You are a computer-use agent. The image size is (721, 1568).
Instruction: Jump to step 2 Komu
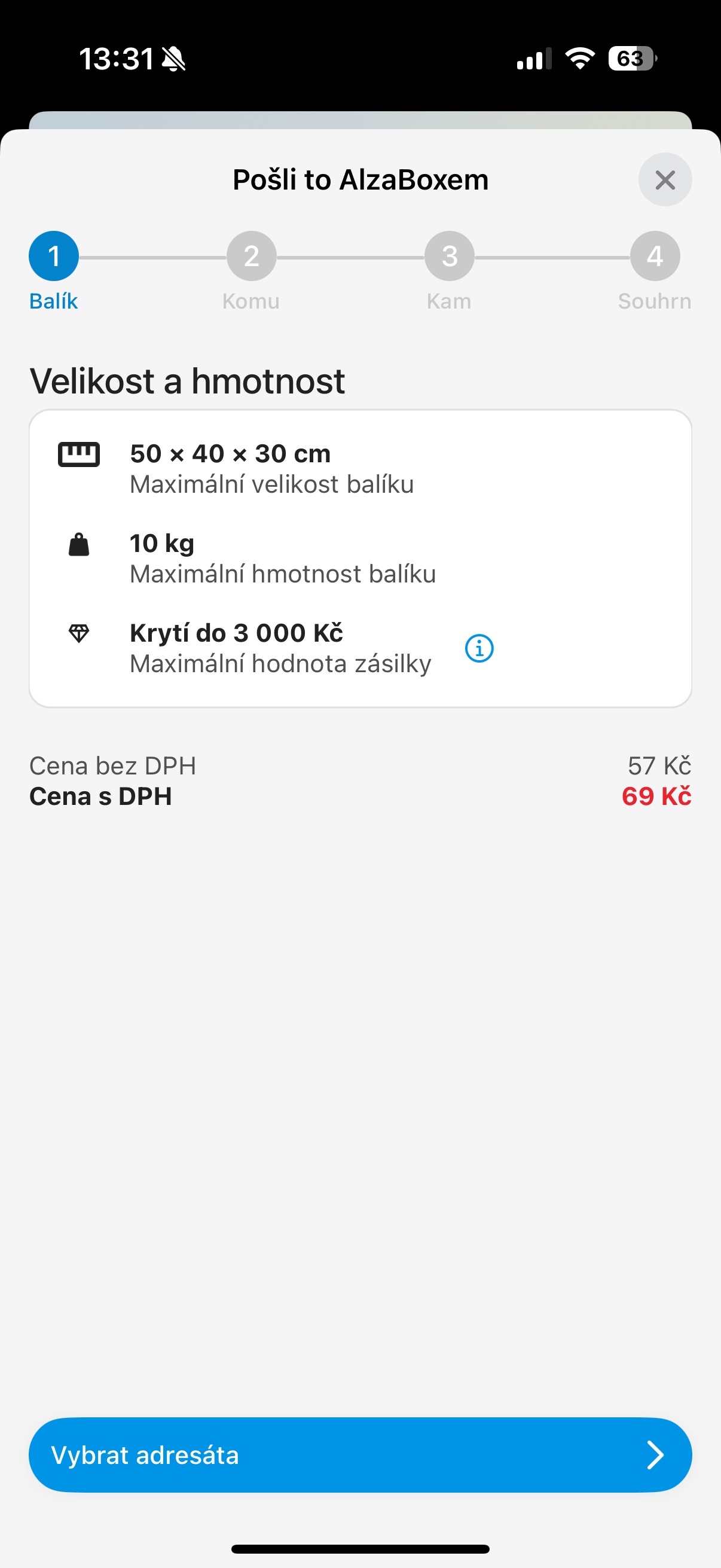(251, 257)
